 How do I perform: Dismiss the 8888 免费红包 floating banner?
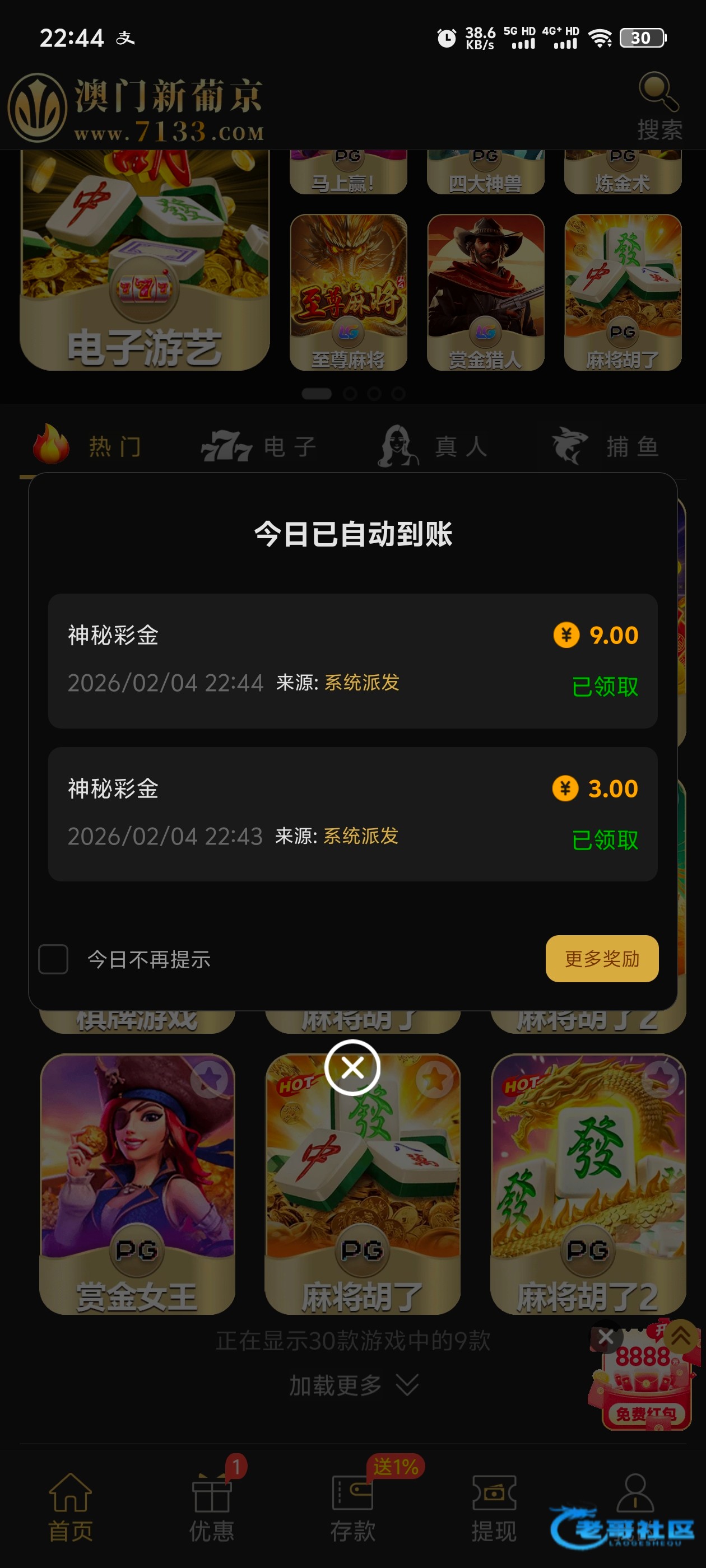(x=606, y=1337)
